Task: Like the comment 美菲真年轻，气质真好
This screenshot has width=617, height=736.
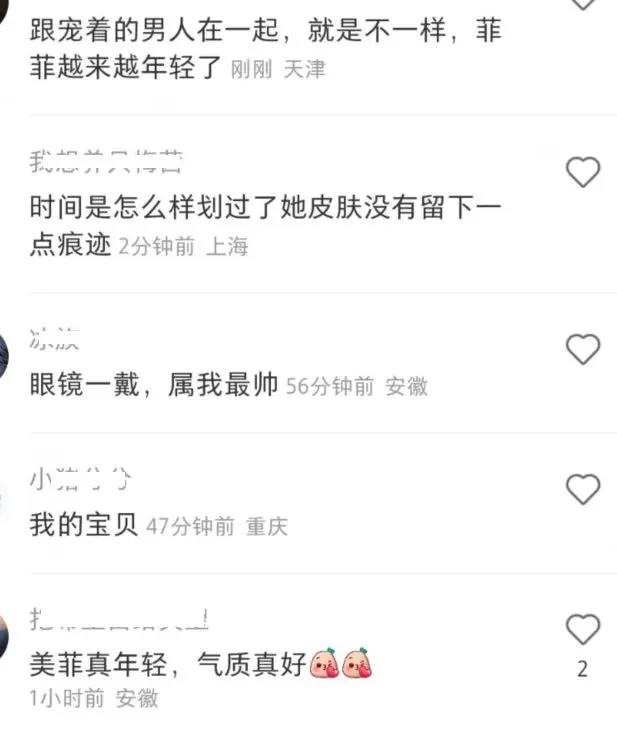Action: pos(583,629)
